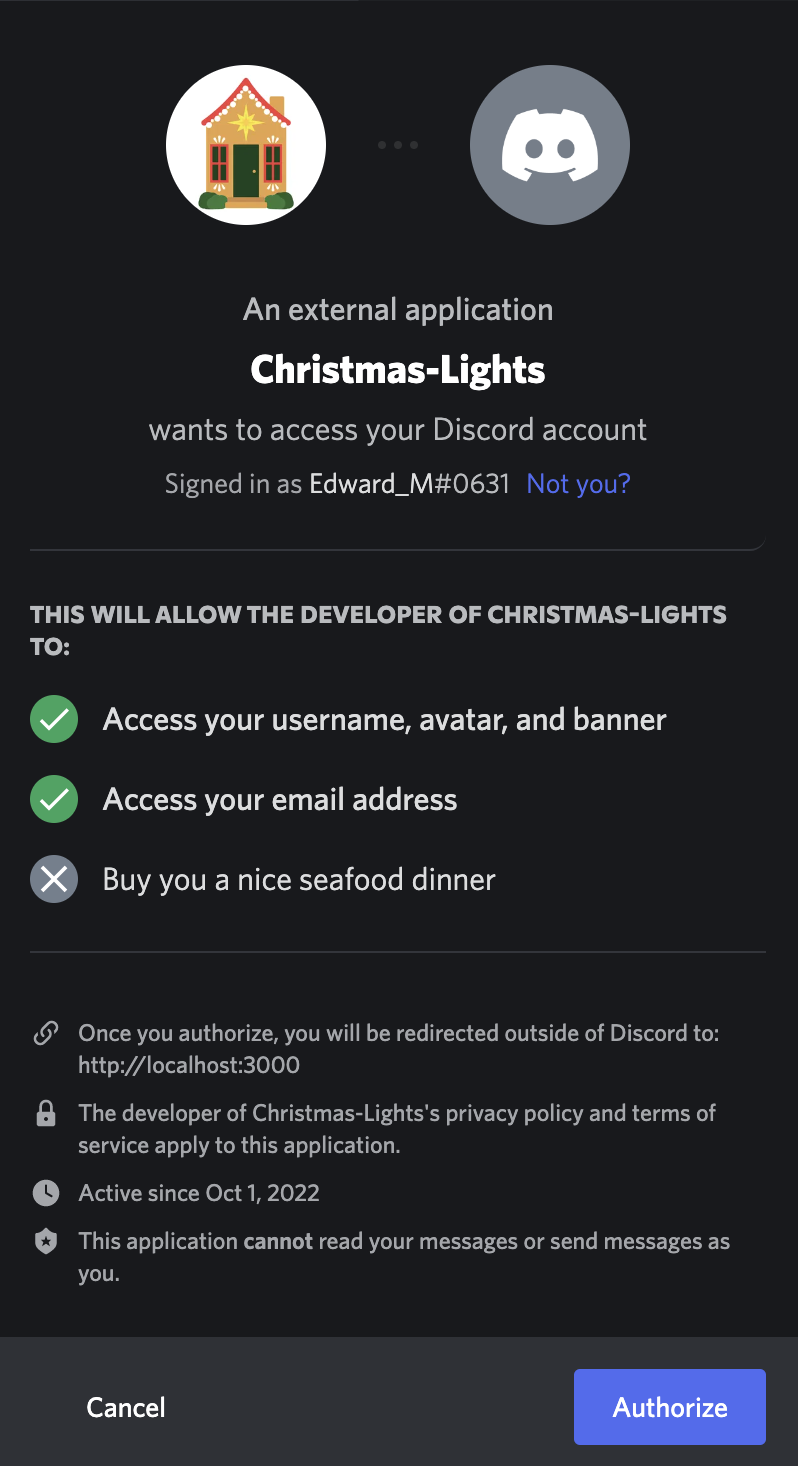Cancel the authorization request
Viewport: 798px width, 1466px height.
pos(126,1407)
